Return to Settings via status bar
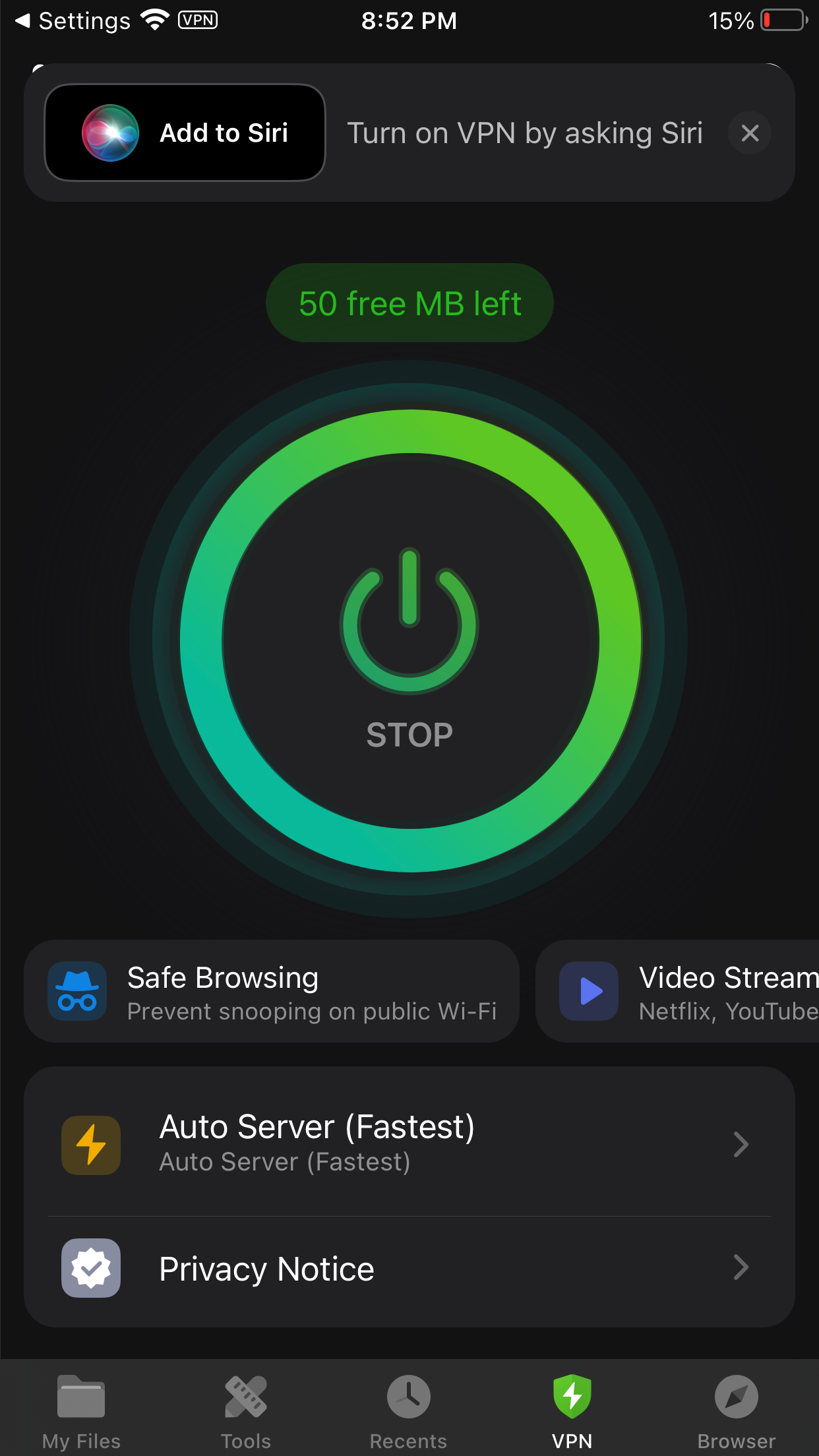 click(73, 21)
